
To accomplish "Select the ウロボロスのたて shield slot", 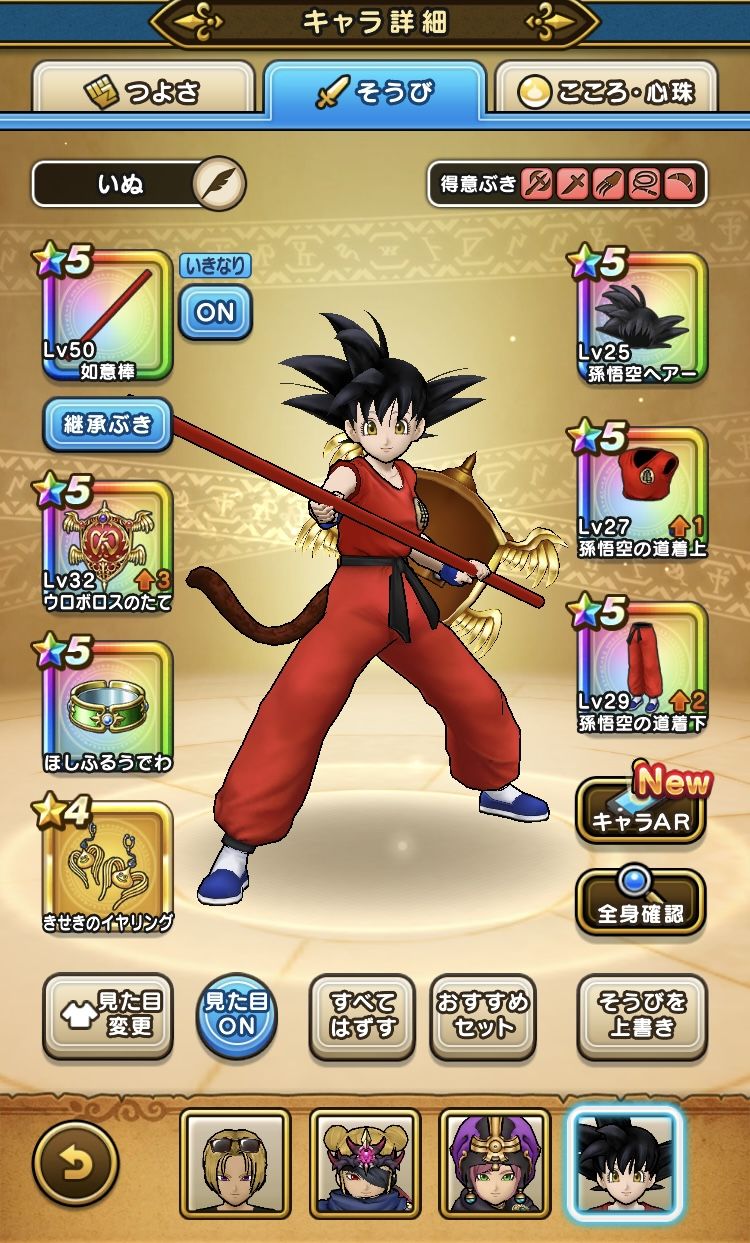I will [x=108, y=547].
